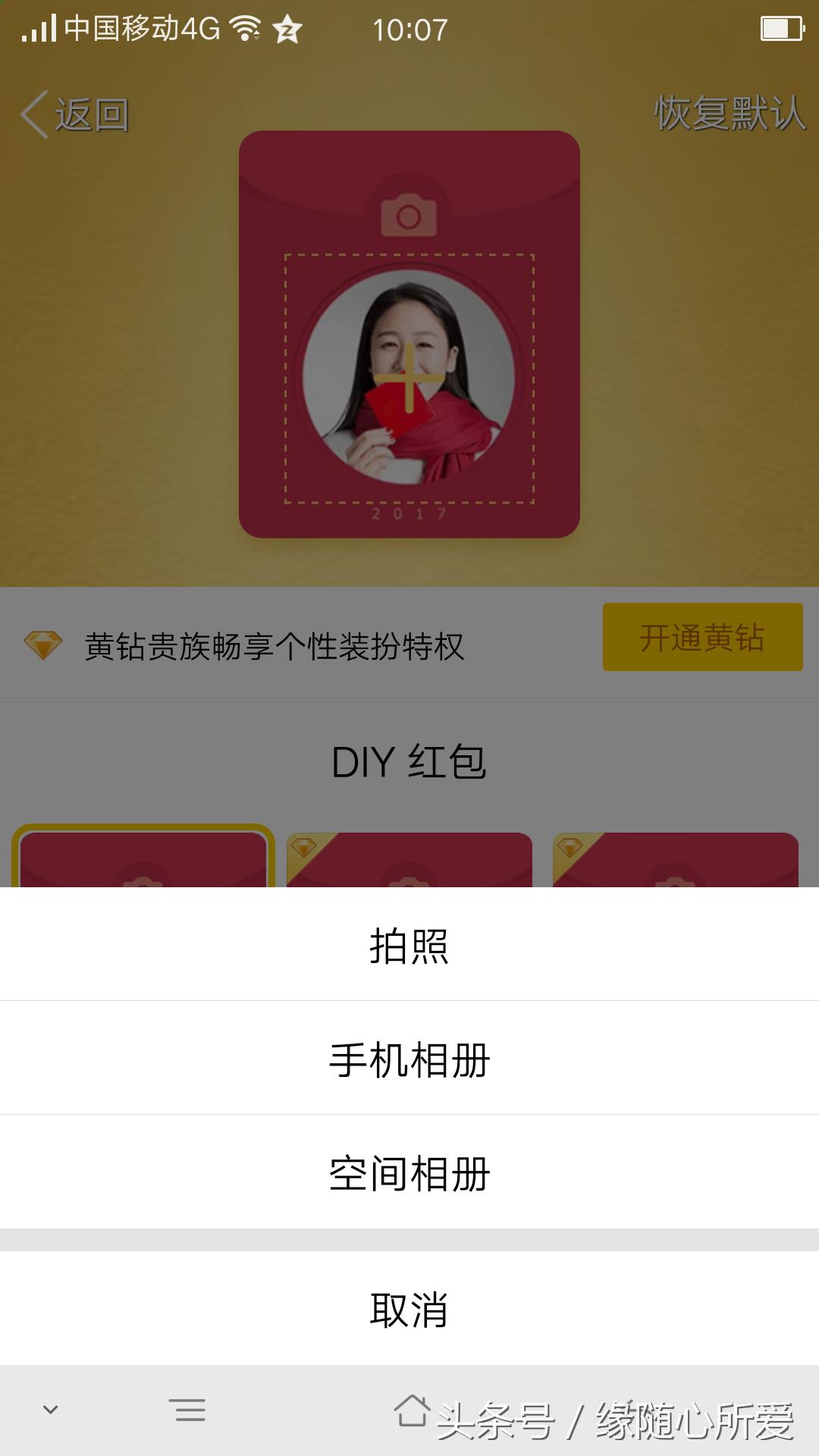Tap the battery saver star icon in status bar
This screenshot has width=819, height=1456.
point(287,29)
